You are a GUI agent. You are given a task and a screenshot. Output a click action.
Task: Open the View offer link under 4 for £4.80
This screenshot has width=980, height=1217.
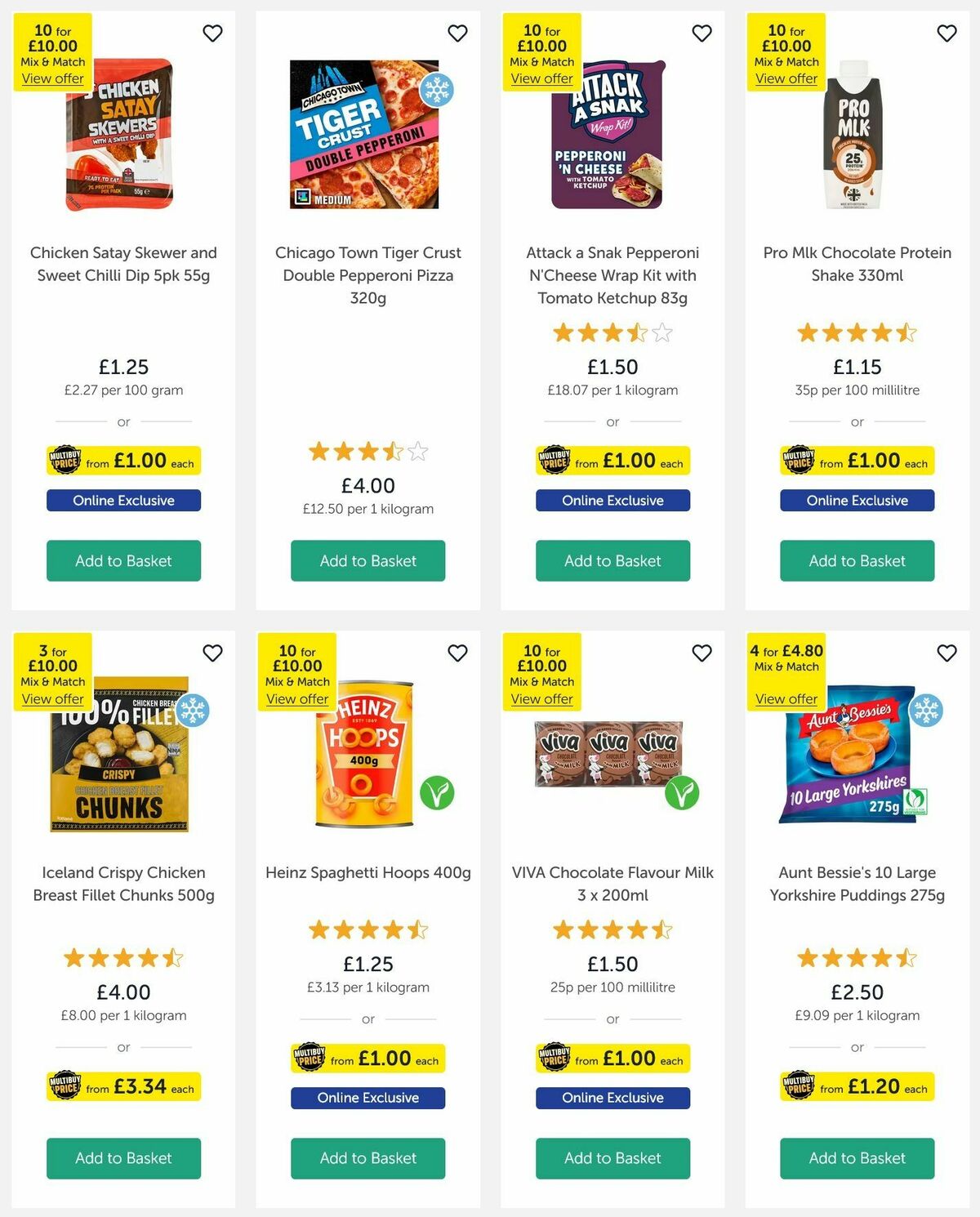786,698
